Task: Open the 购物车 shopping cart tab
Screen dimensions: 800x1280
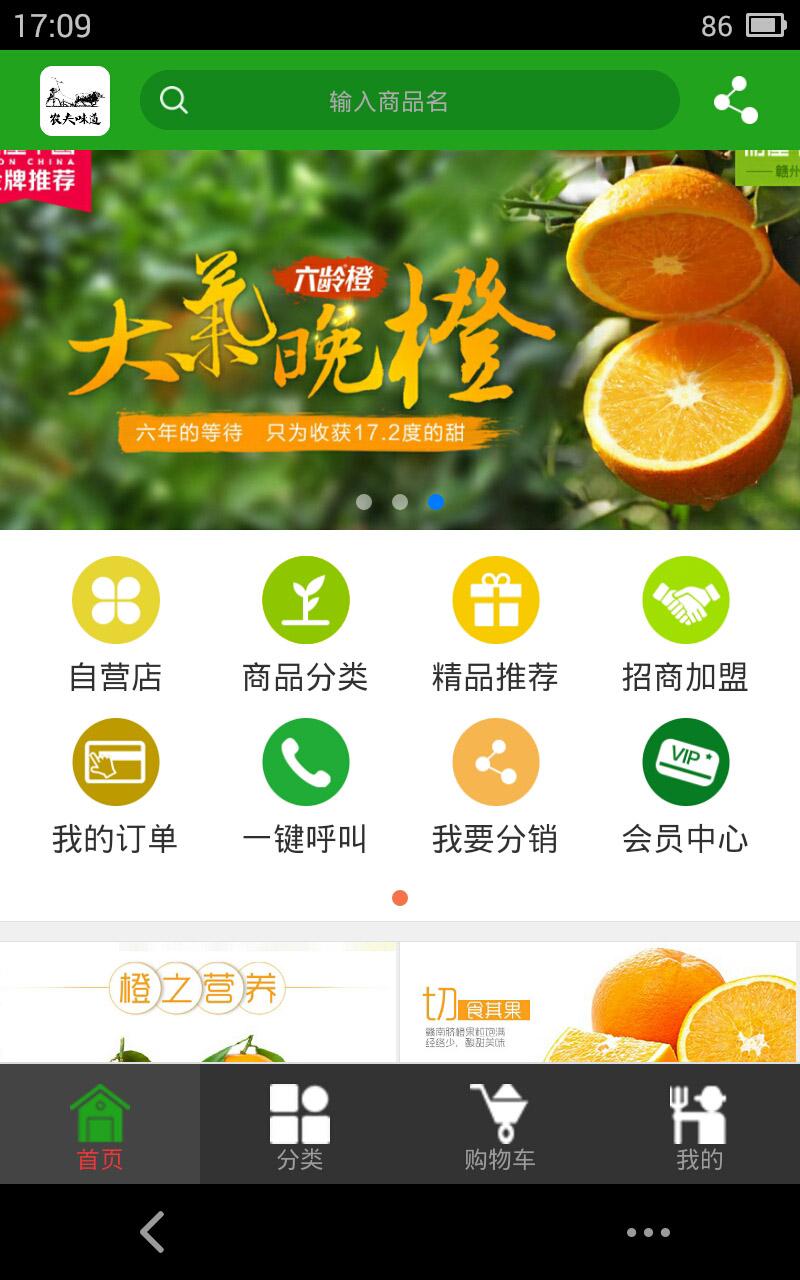Action: (500, 1124)
